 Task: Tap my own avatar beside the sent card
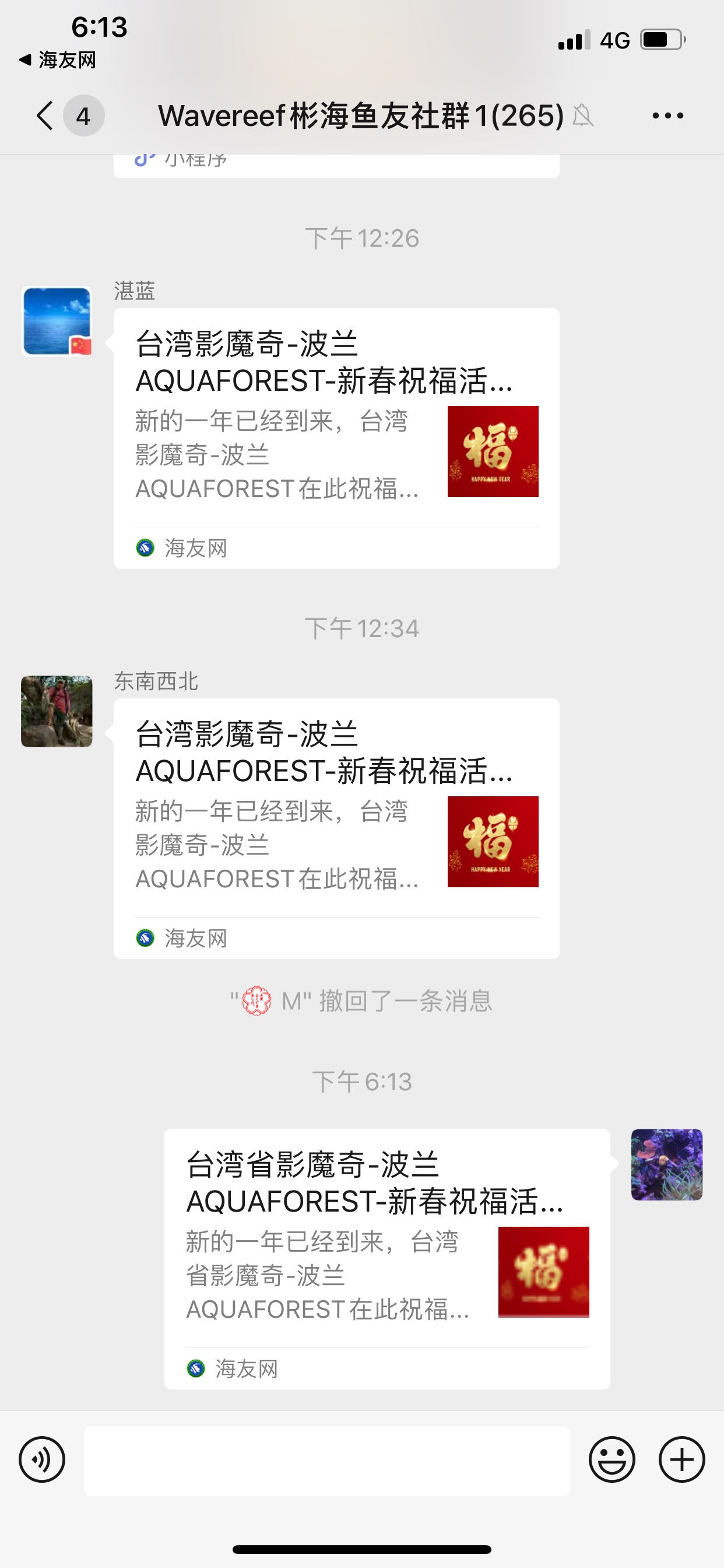pos(666,1164)
